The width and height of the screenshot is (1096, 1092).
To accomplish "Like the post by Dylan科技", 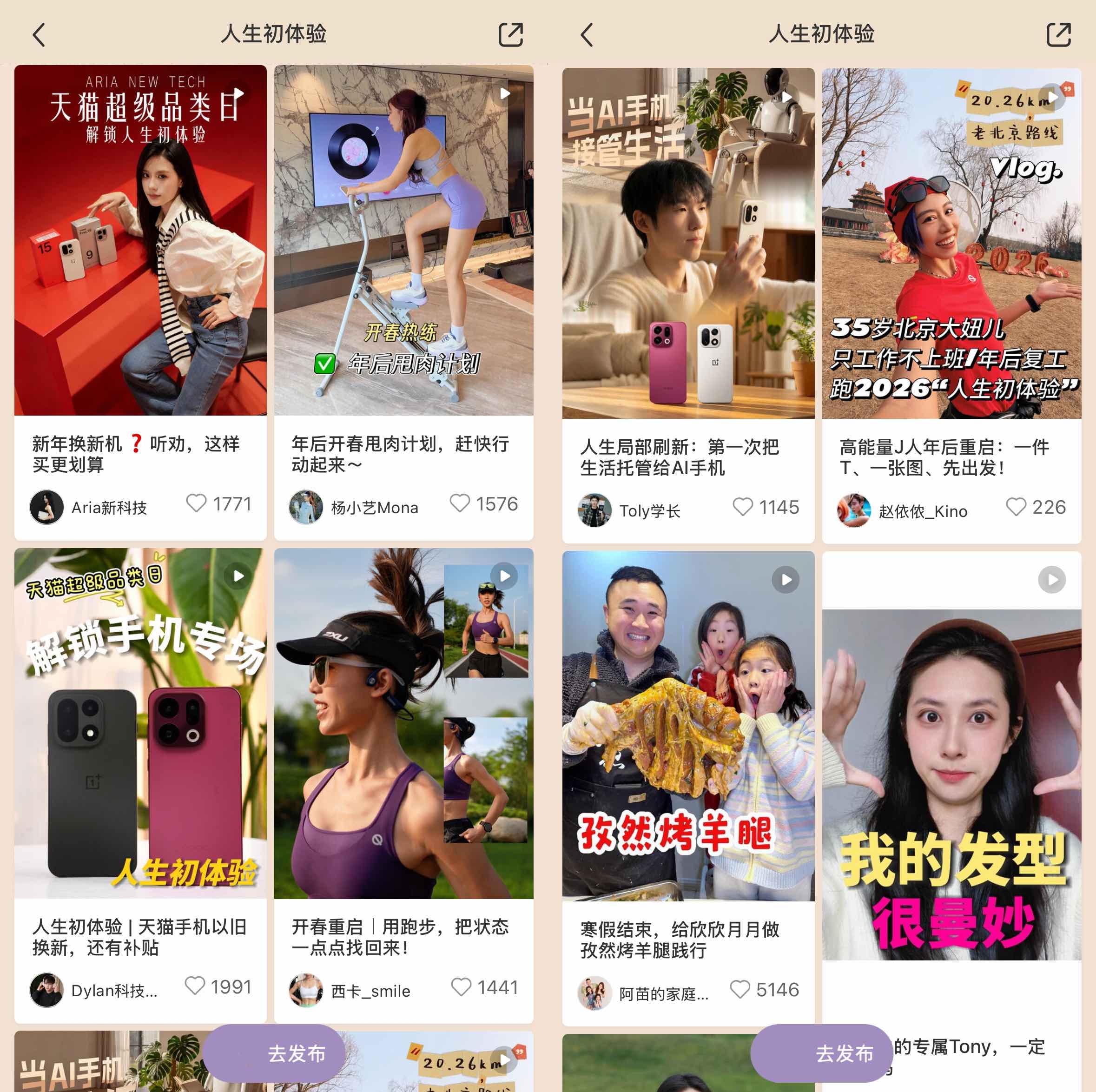I will tap(195, 986).
